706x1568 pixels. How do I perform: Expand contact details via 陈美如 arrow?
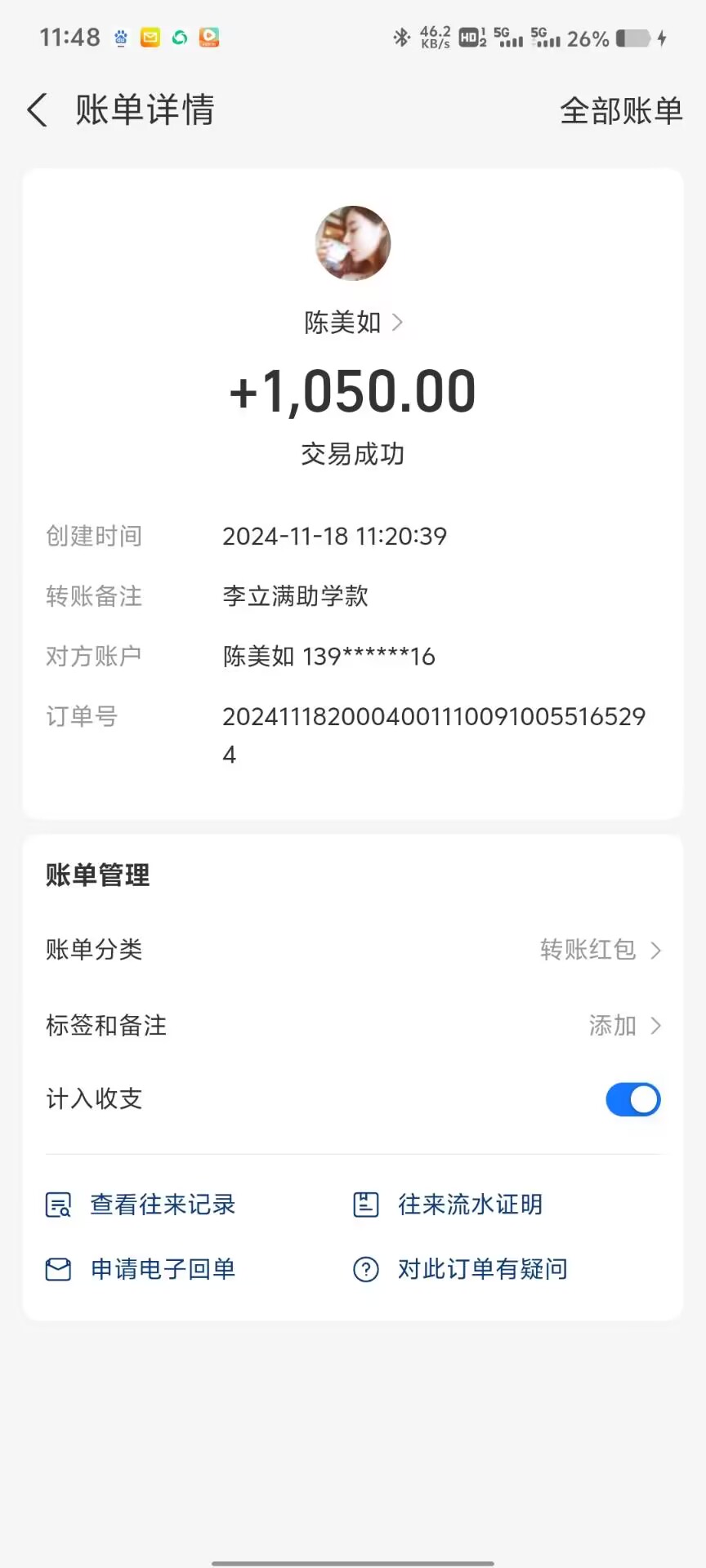coord(399,323)
